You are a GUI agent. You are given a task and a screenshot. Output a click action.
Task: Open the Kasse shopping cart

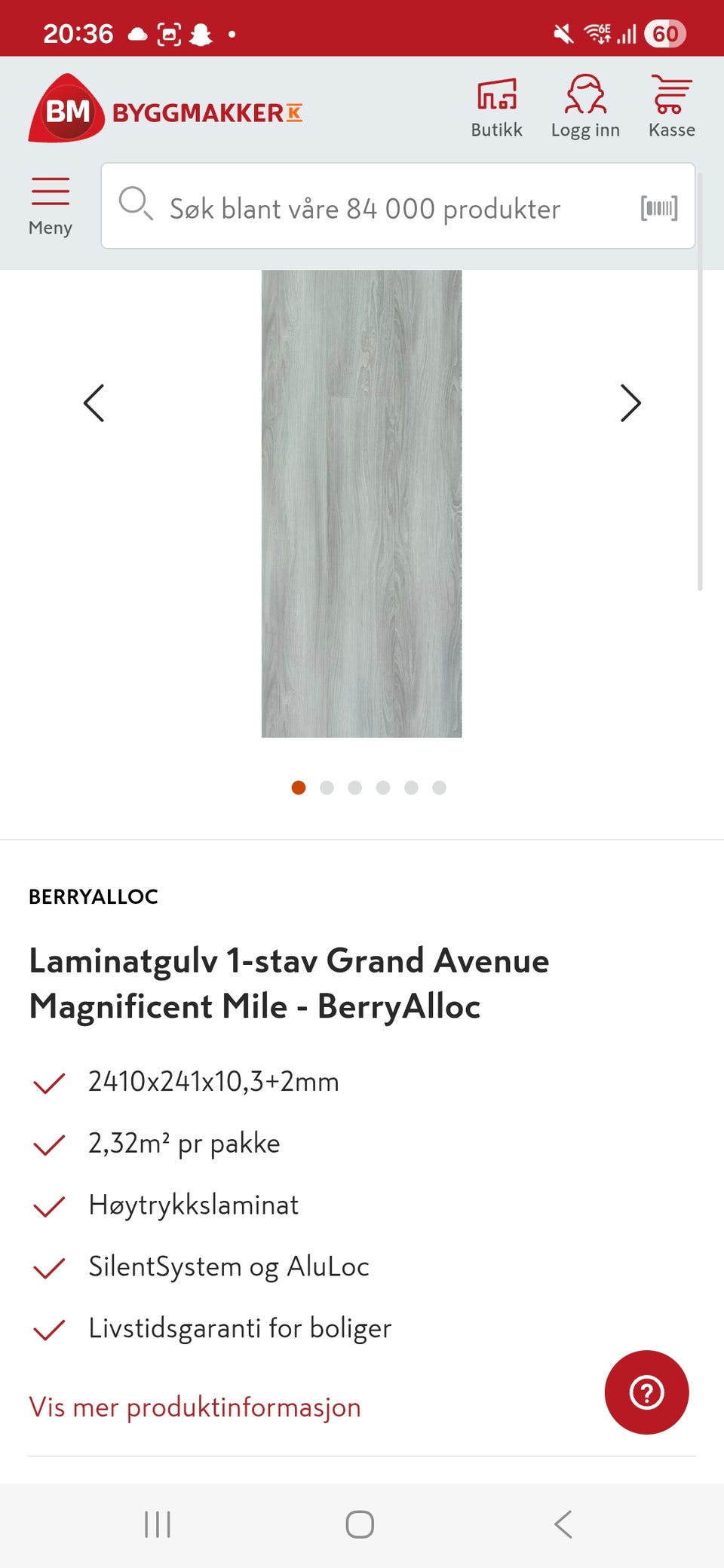click(670, 106)
